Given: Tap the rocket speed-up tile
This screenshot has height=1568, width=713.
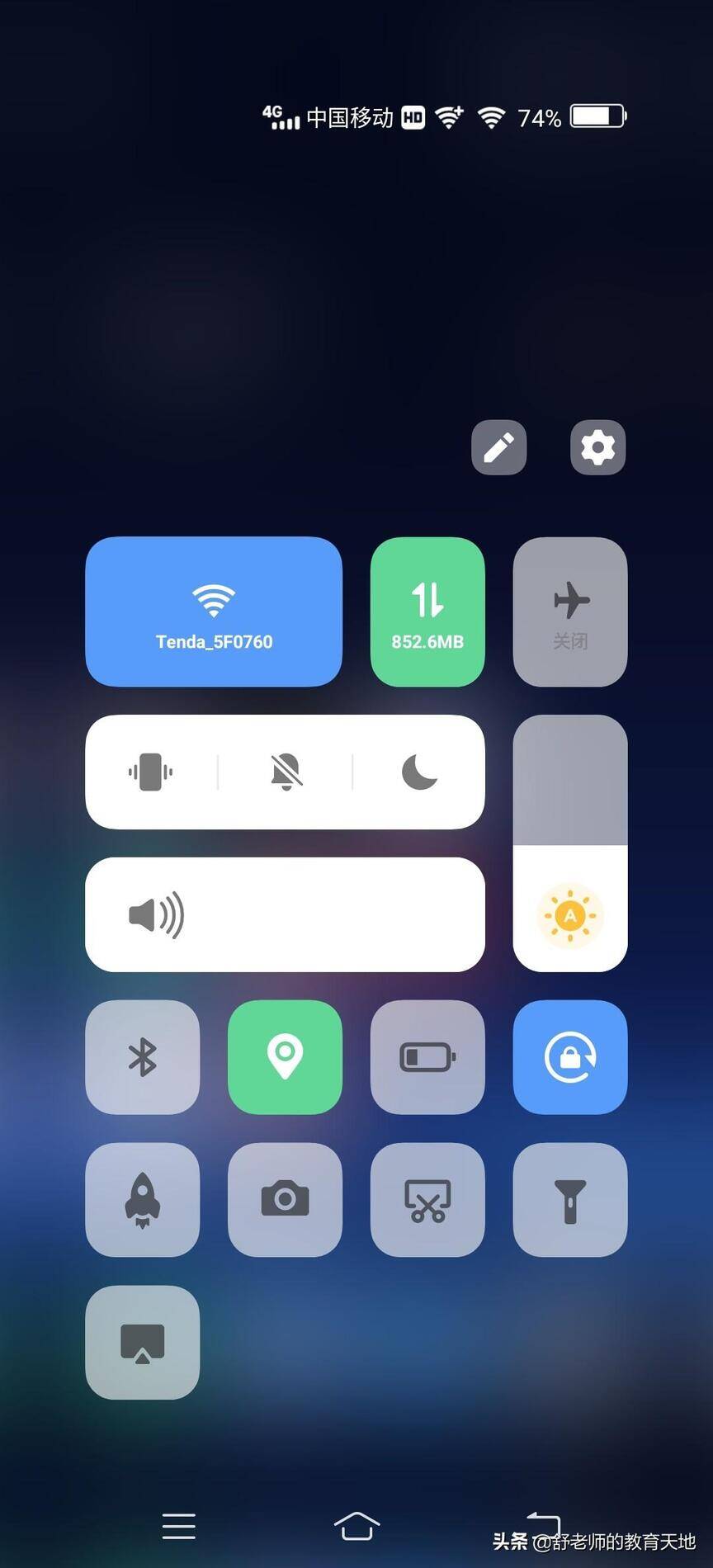Looking at the screenshot, I should tap(143, 1200).
